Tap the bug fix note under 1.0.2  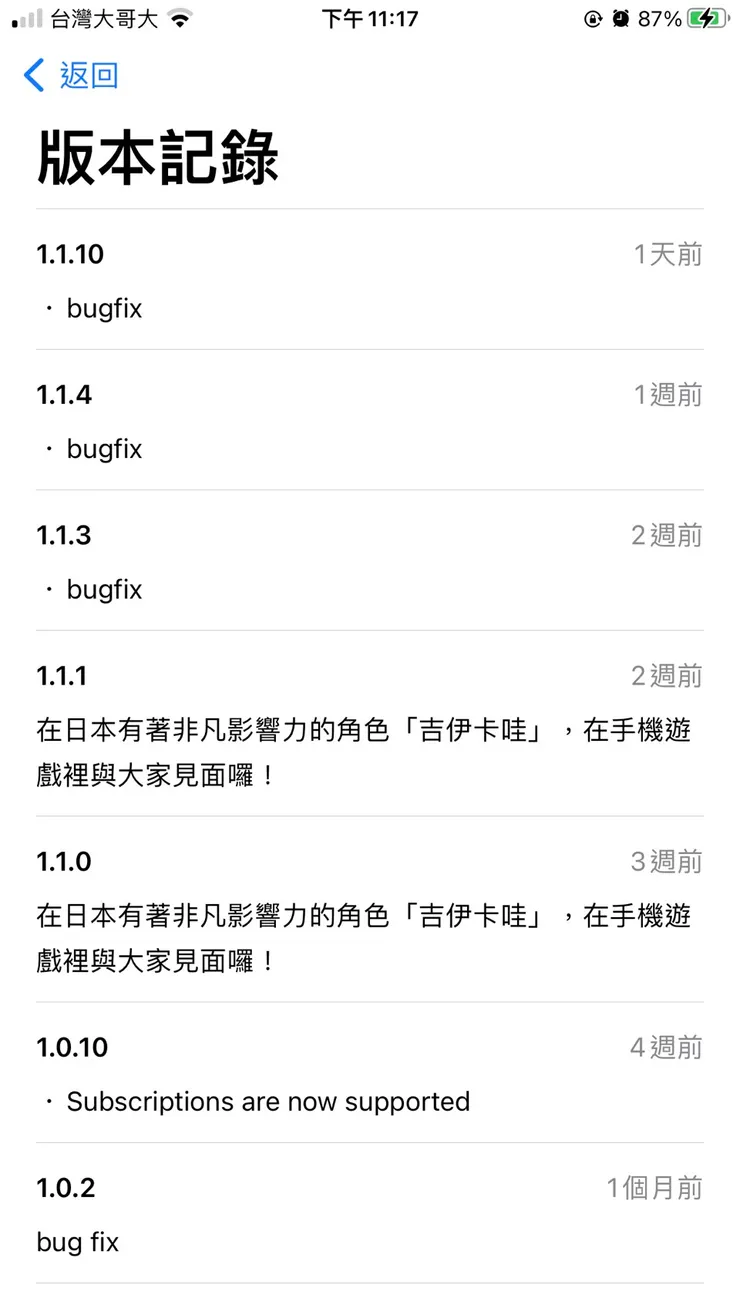click(x=77, y=1241)
